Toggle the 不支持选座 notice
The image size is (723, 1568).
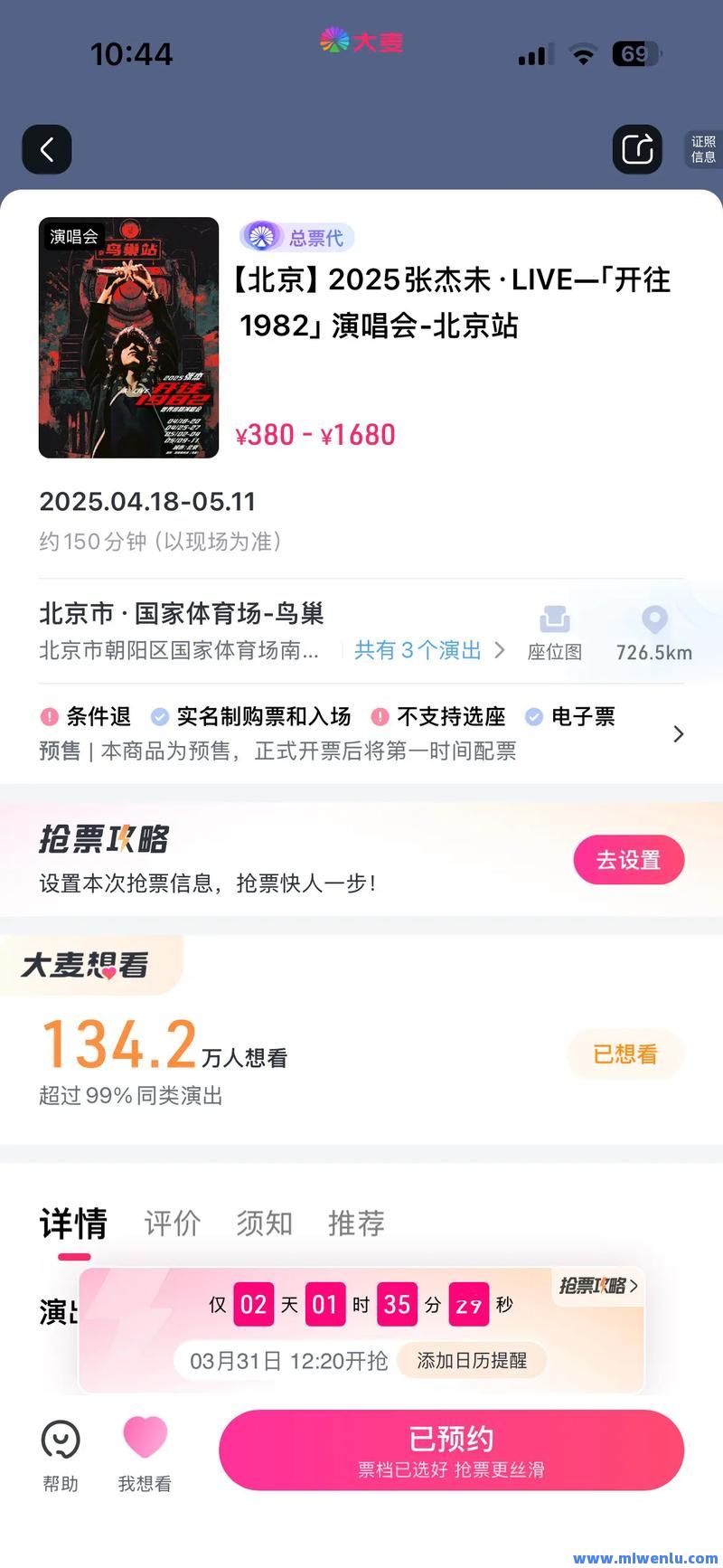click(x=439, y=717)
